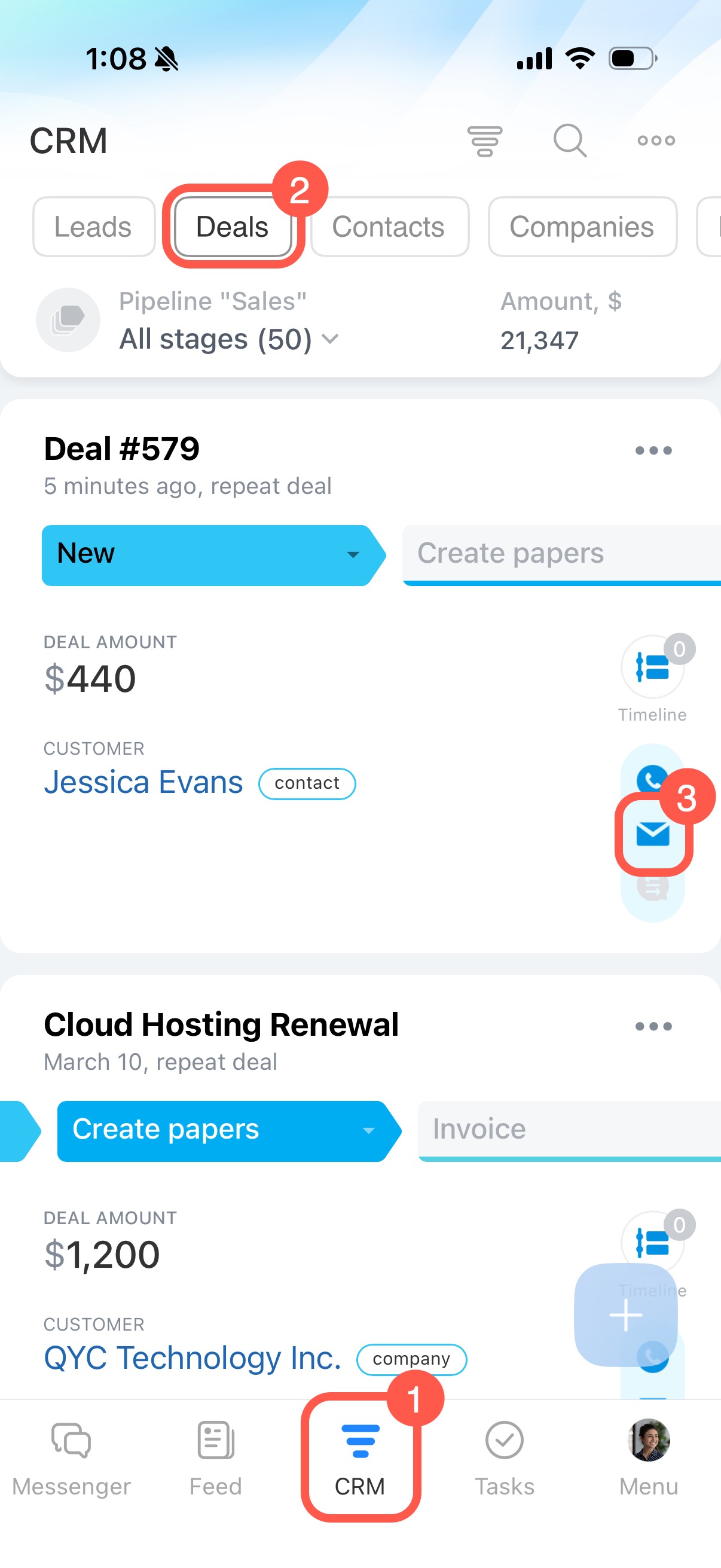Change Cloud Hosting Renewal's Create papers stage

click(x=222, y=1130)
